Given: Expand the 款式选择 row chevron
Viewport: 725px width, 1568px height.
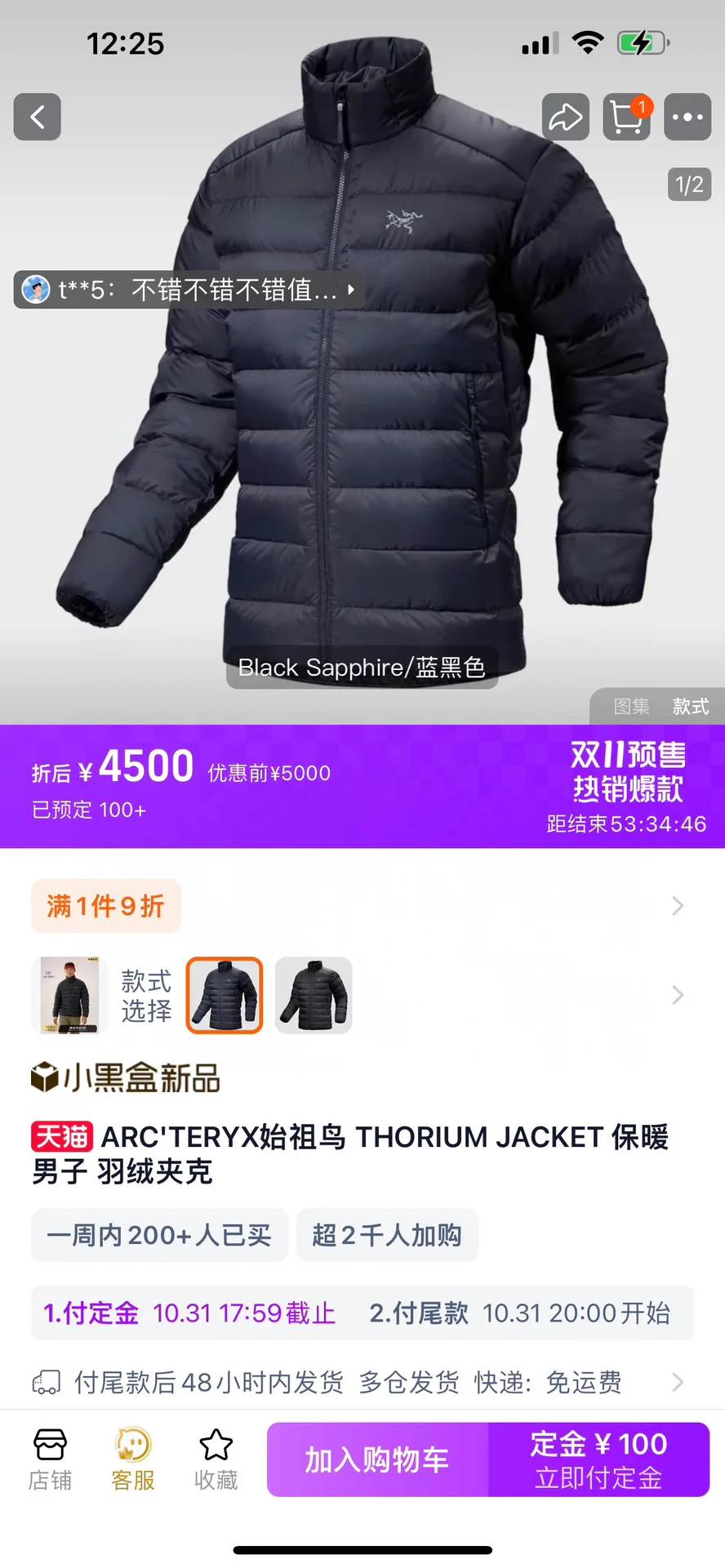Looking at the screenshot, I should pos(678,995).
